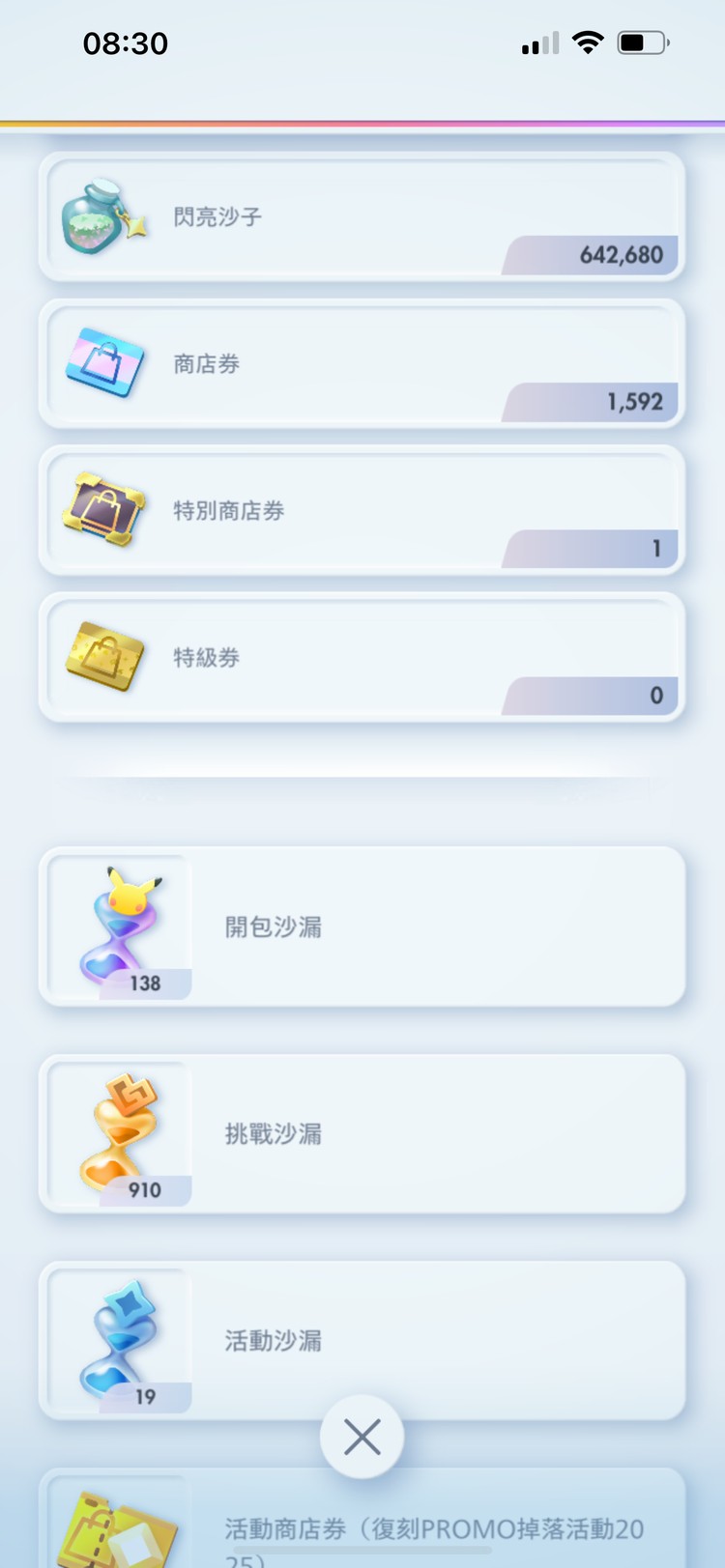Dismiss the inventory with the X button
The height and width of the screenshot is (1568, 725).
click(x=362, y=1437)
